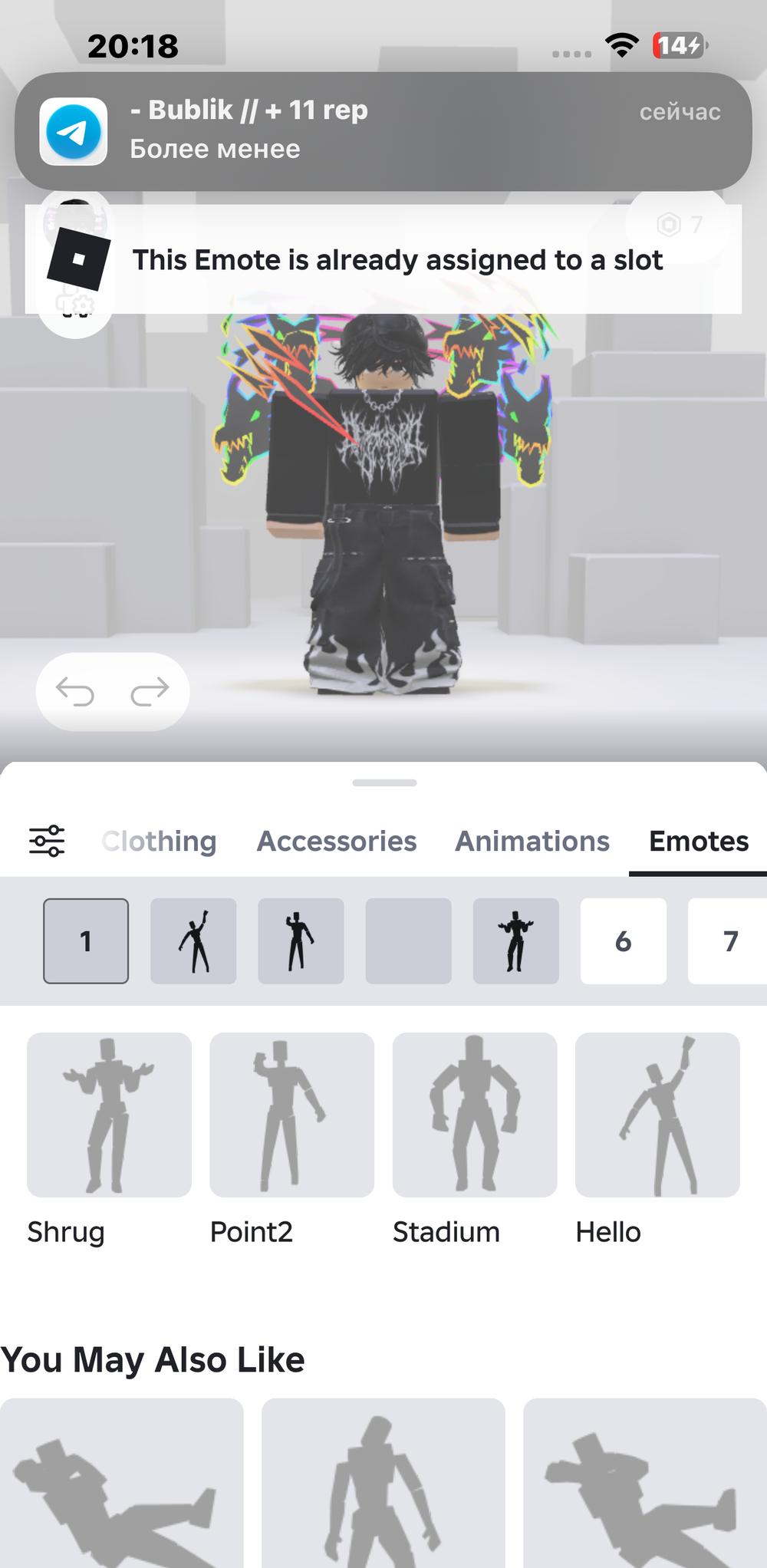
Task: Switch to the Clothing tab
Action: [160, 841]
